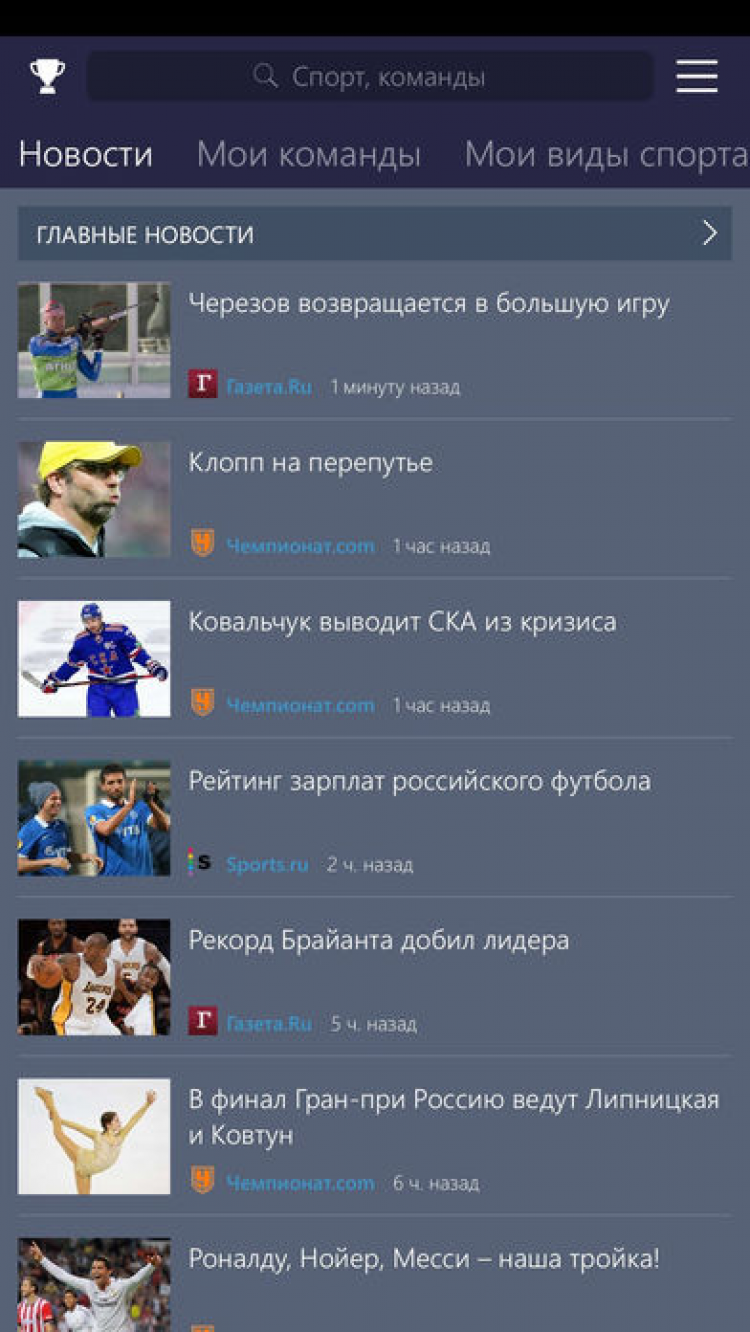Open Ковальчук выводит СКА из кризиса
Viewport: 750px width, 1332px height.
(402, 622)
